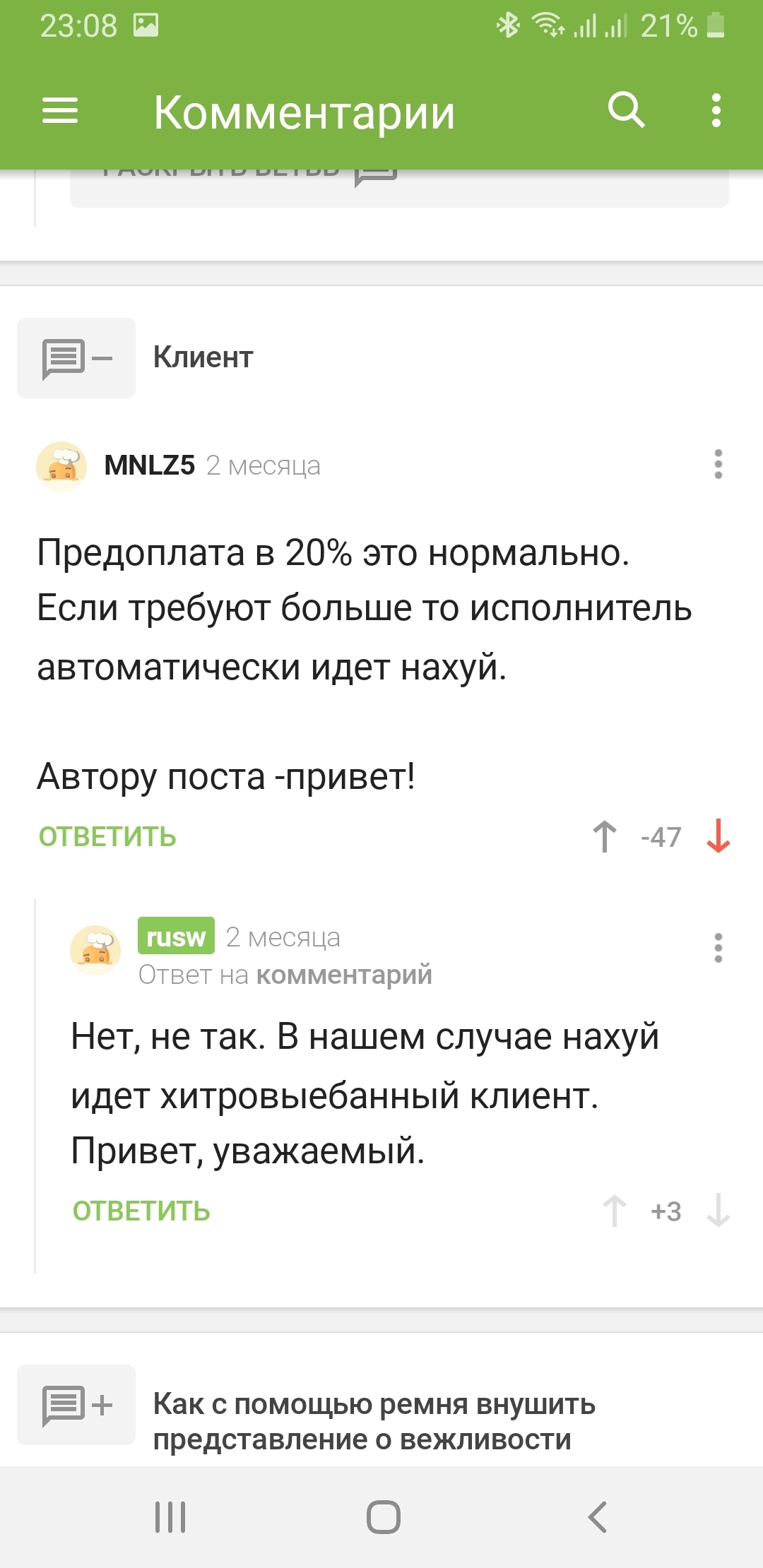This screenshot has width=763, height=1568.
Task: Upvote MNLZ5's comment
Action: [605, 837]
